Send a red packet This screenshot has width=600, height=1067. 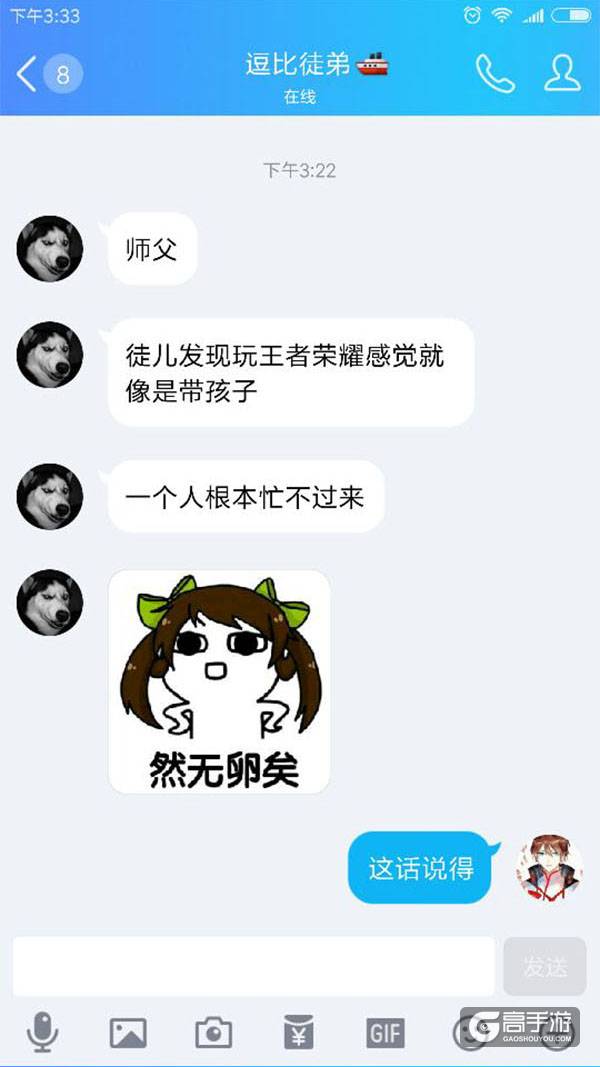[299, 1032]
